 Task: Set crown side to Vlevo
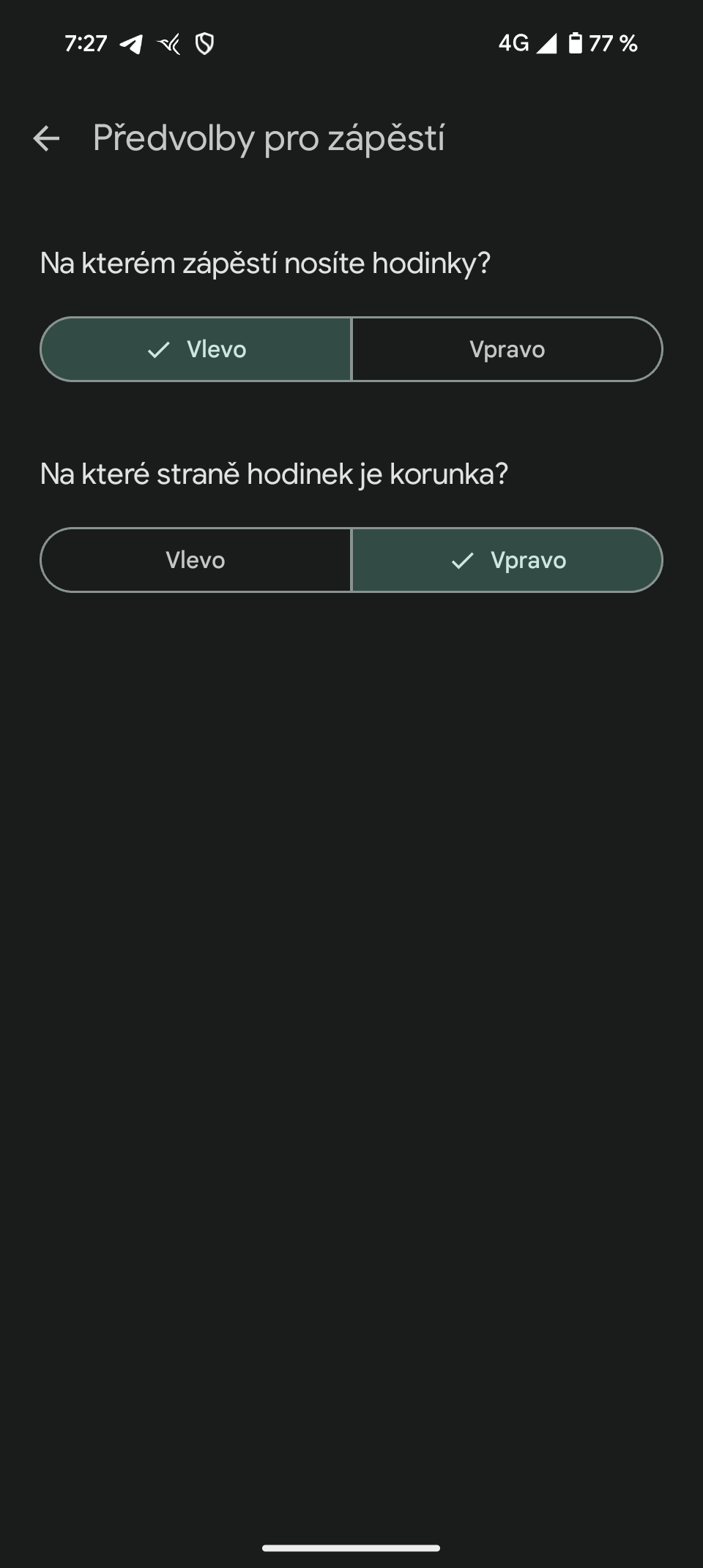point(196,560)
